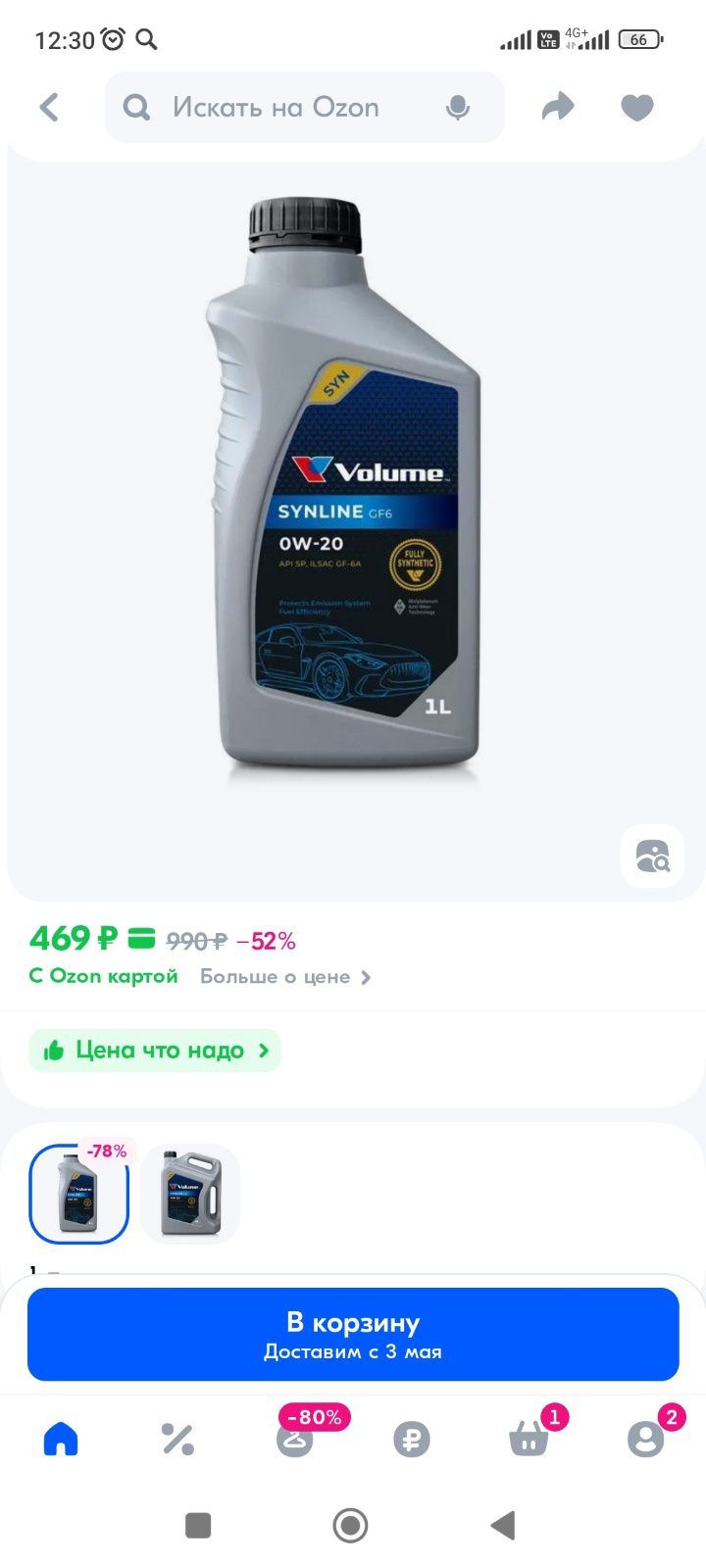Select the large canister variant
The image size is (706, 1568).
click(190, 1194)
